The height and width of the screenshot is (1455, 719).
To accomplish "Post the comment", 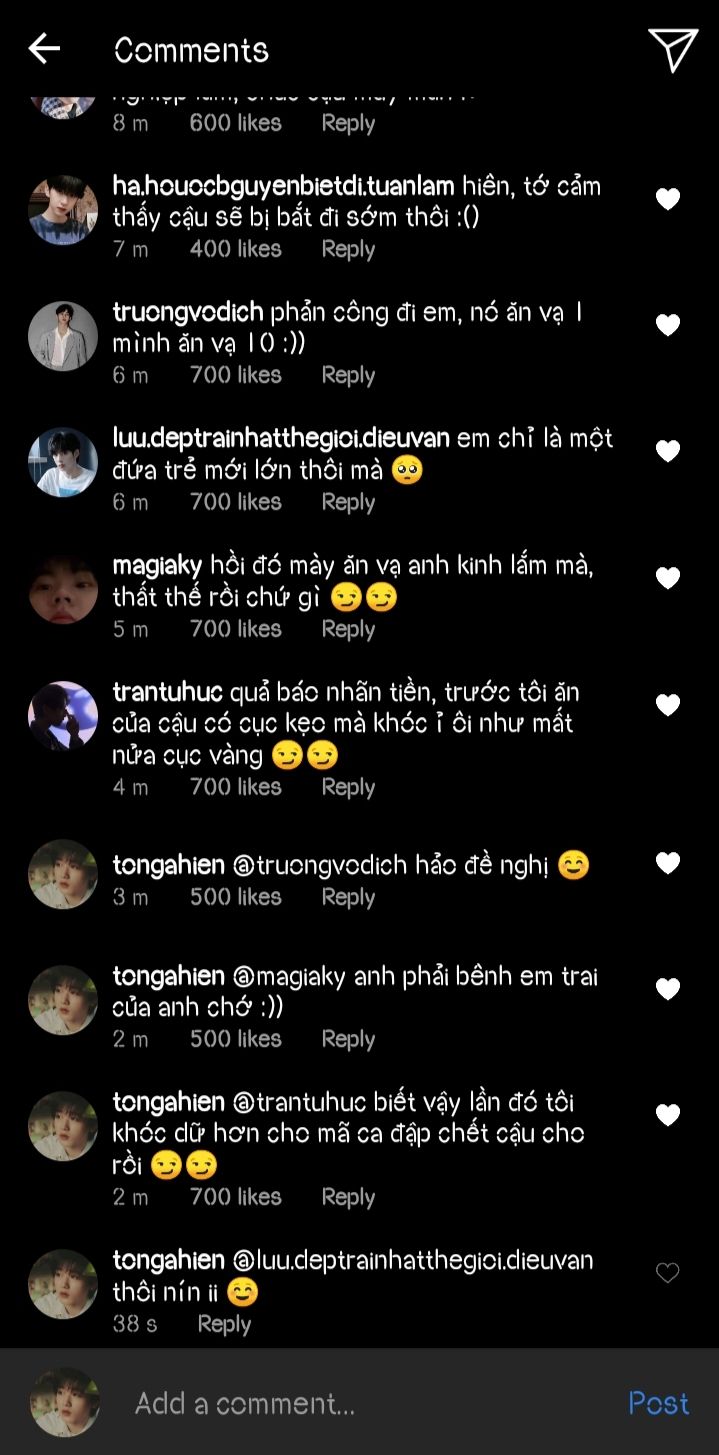I will (658, 1403).
